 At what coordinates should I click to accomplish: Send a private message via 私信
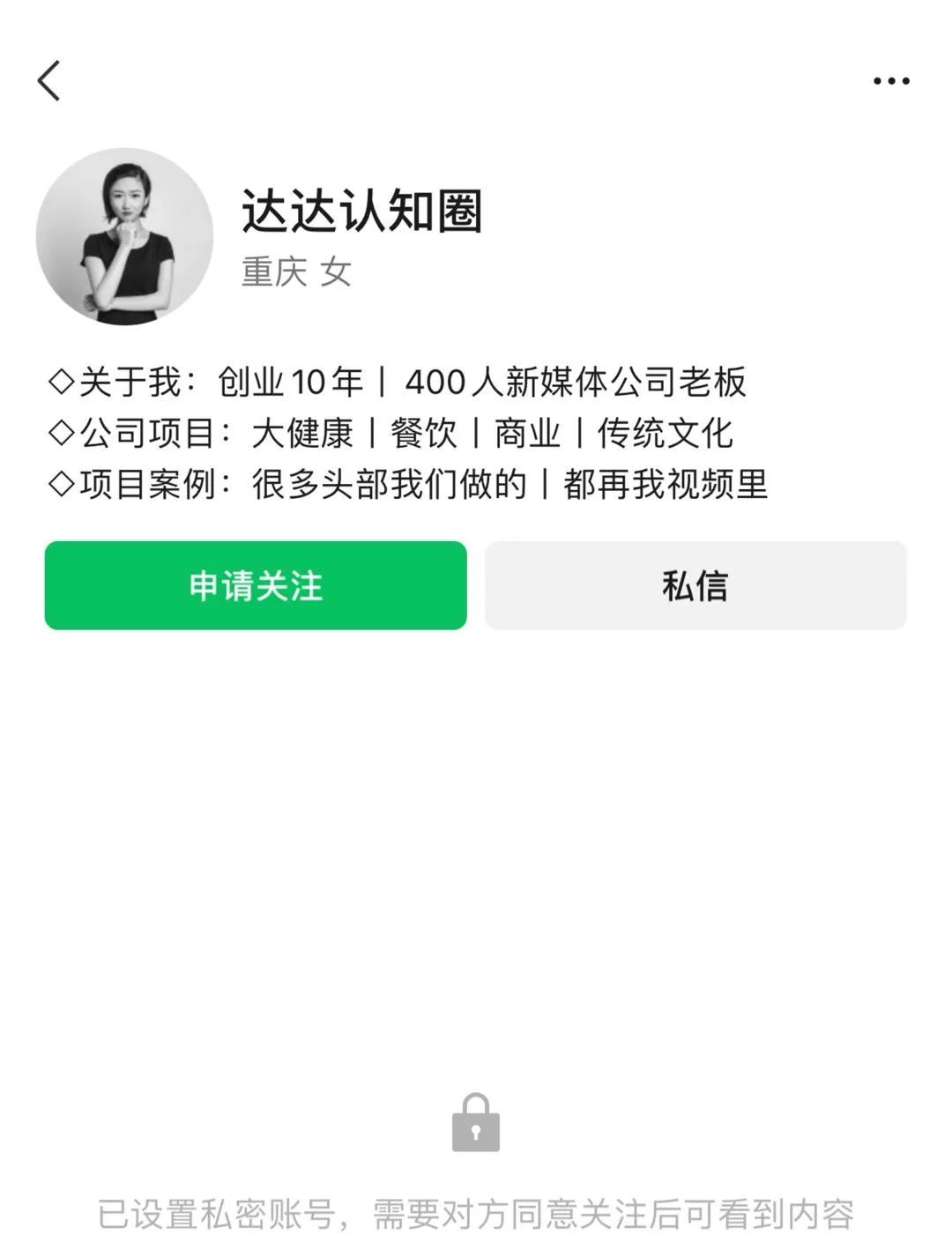[x=695, y=585]
